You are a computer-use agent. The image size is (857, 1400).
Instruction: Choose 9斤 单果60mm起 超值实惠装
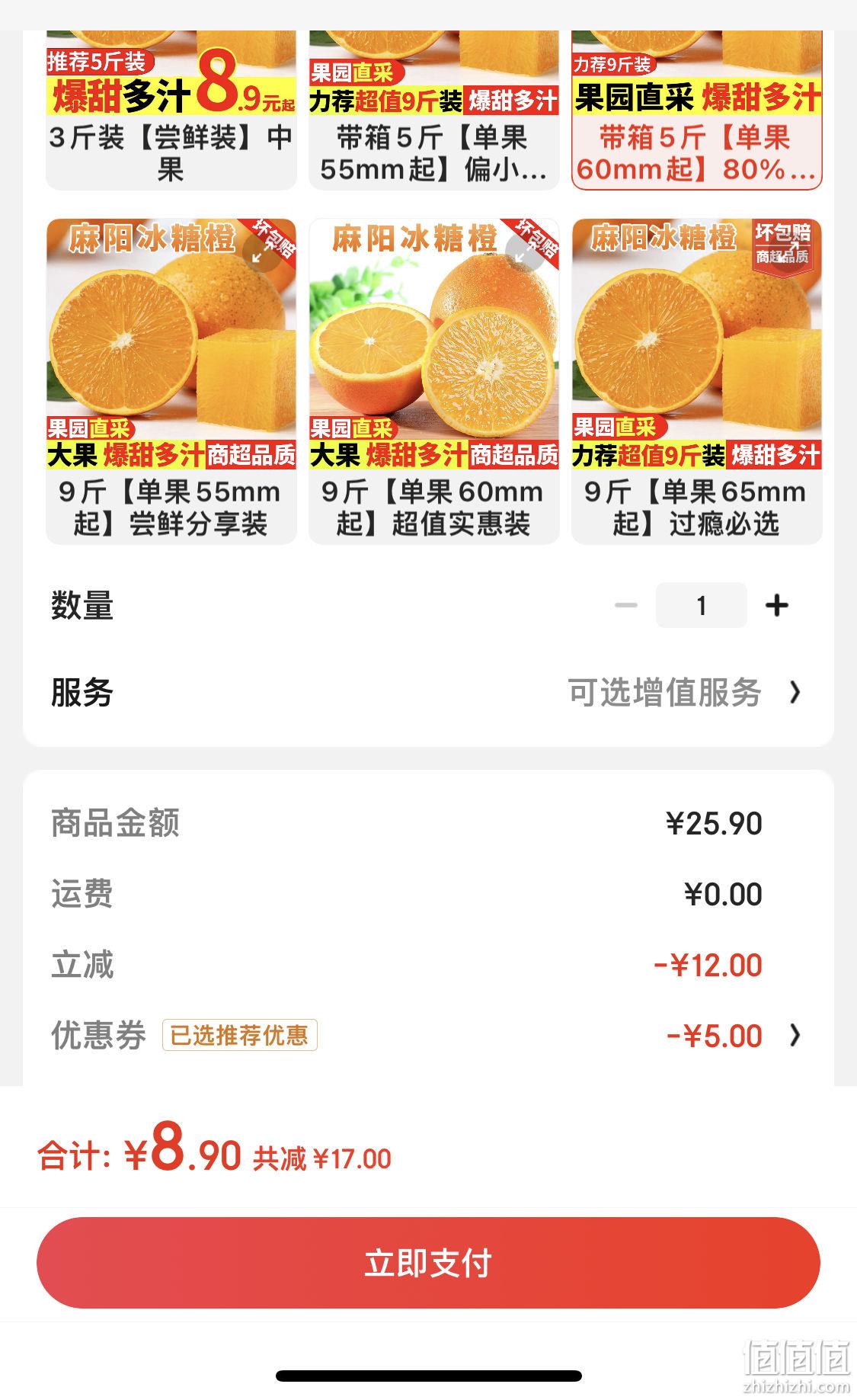point(433,382)
